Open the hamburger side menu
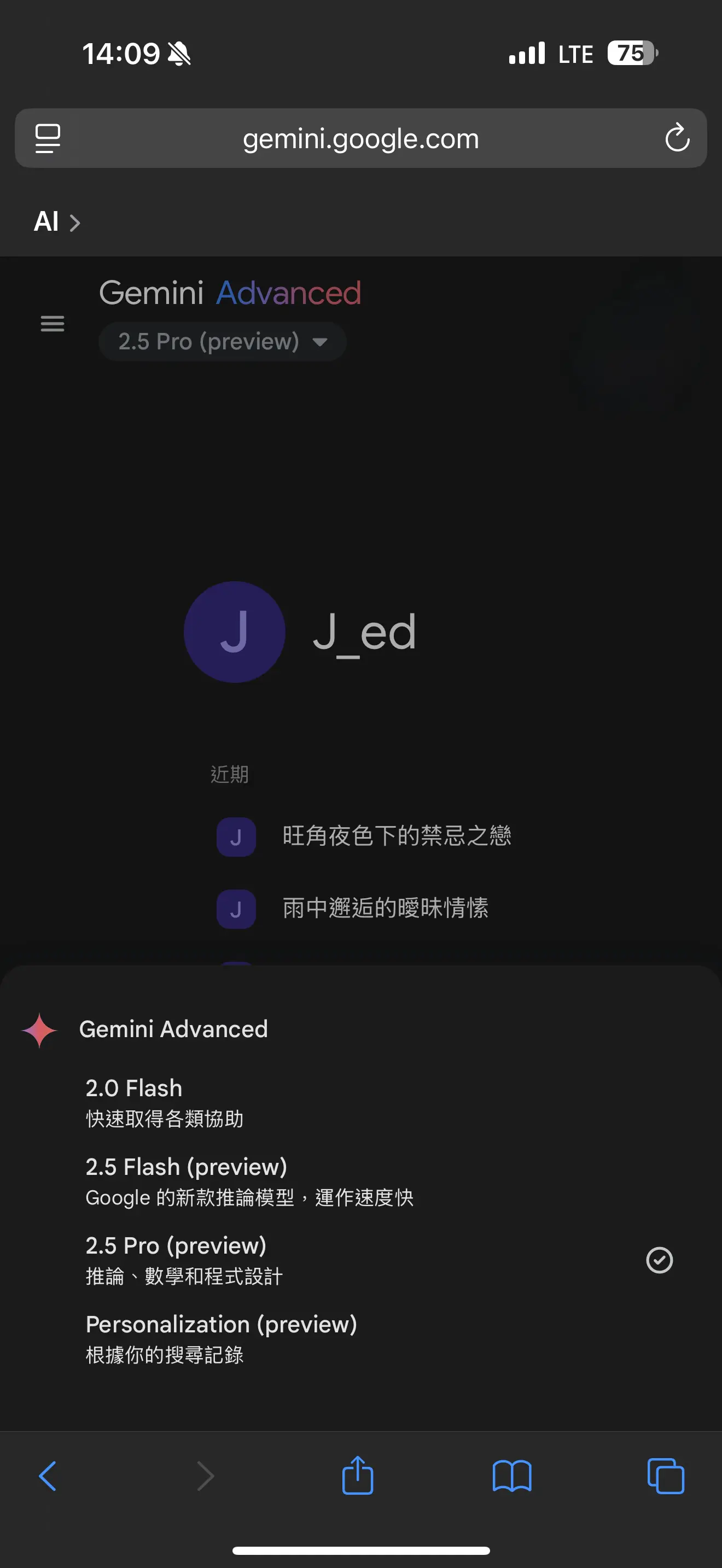 tap(53, 323)
